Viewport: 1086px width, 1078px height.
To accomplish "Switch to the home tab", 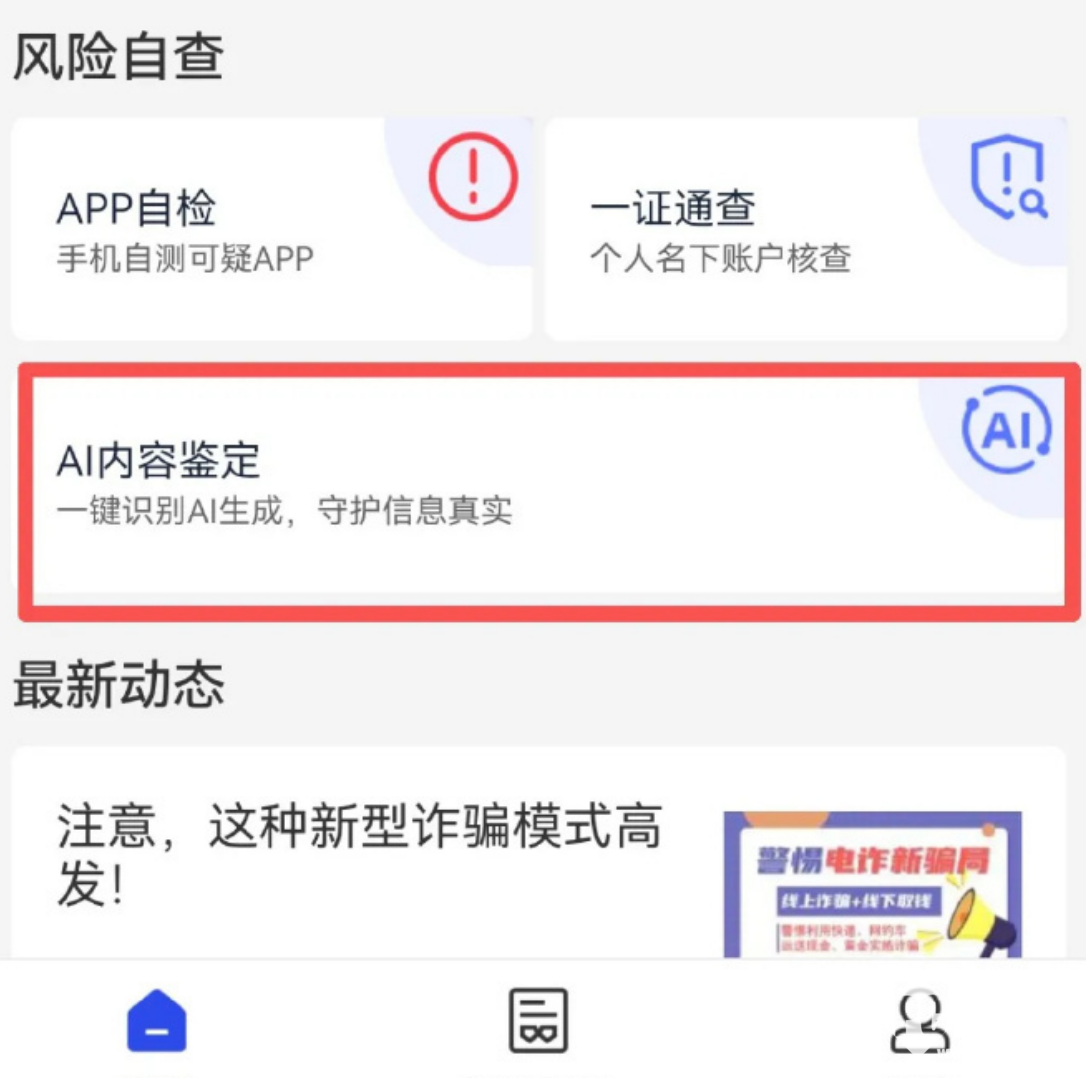I will pyautogui.click(x=157, y=1020).
